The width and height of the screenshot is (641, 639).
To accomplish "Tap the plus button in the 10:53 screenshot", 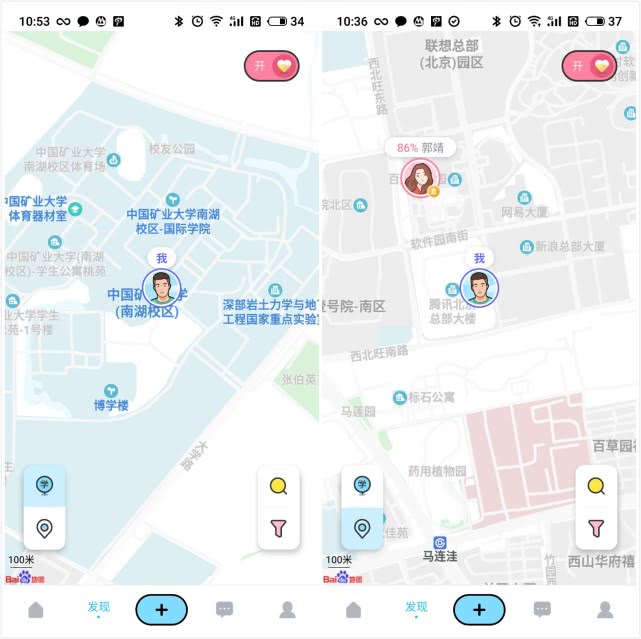I will click(x=161, y=609).
